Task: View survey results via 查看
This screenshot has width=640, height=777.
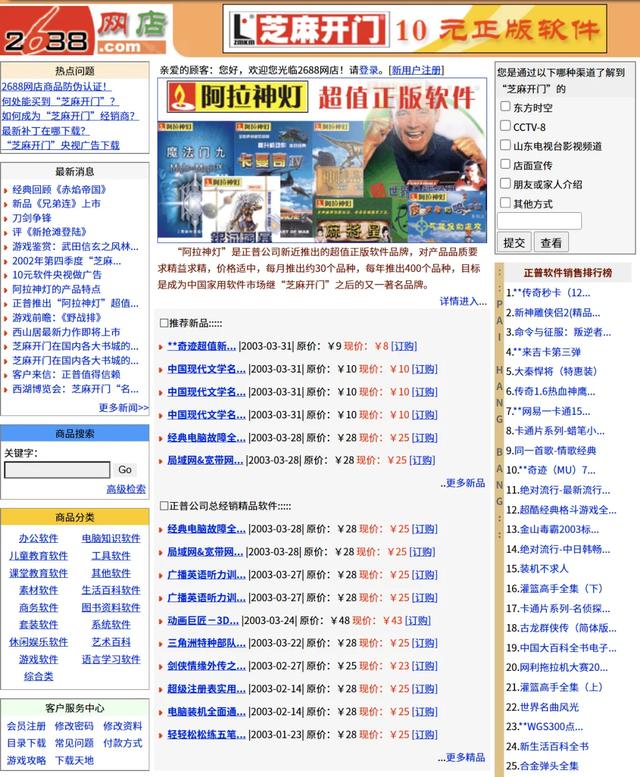Action: [x=550, y=242]
